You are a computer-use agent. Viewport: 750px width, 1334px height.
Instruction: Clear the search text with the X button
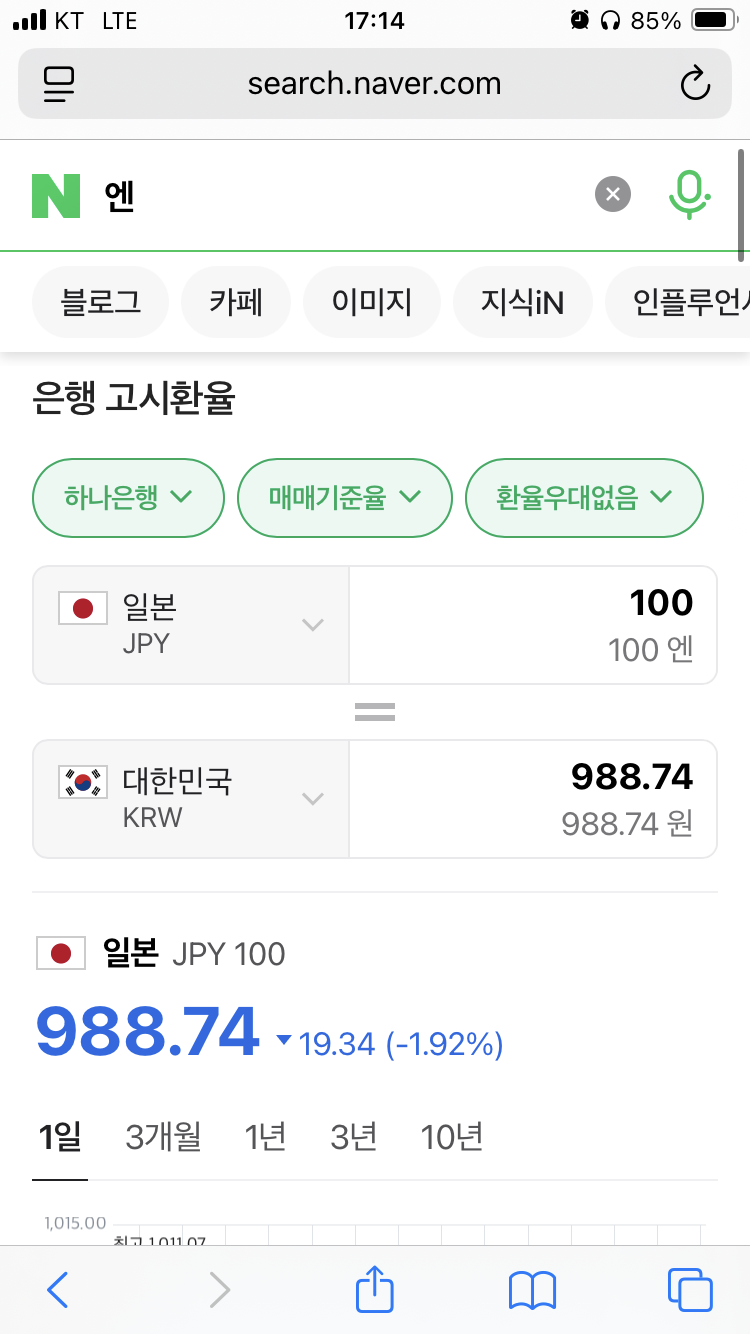[x=613, y=194]
